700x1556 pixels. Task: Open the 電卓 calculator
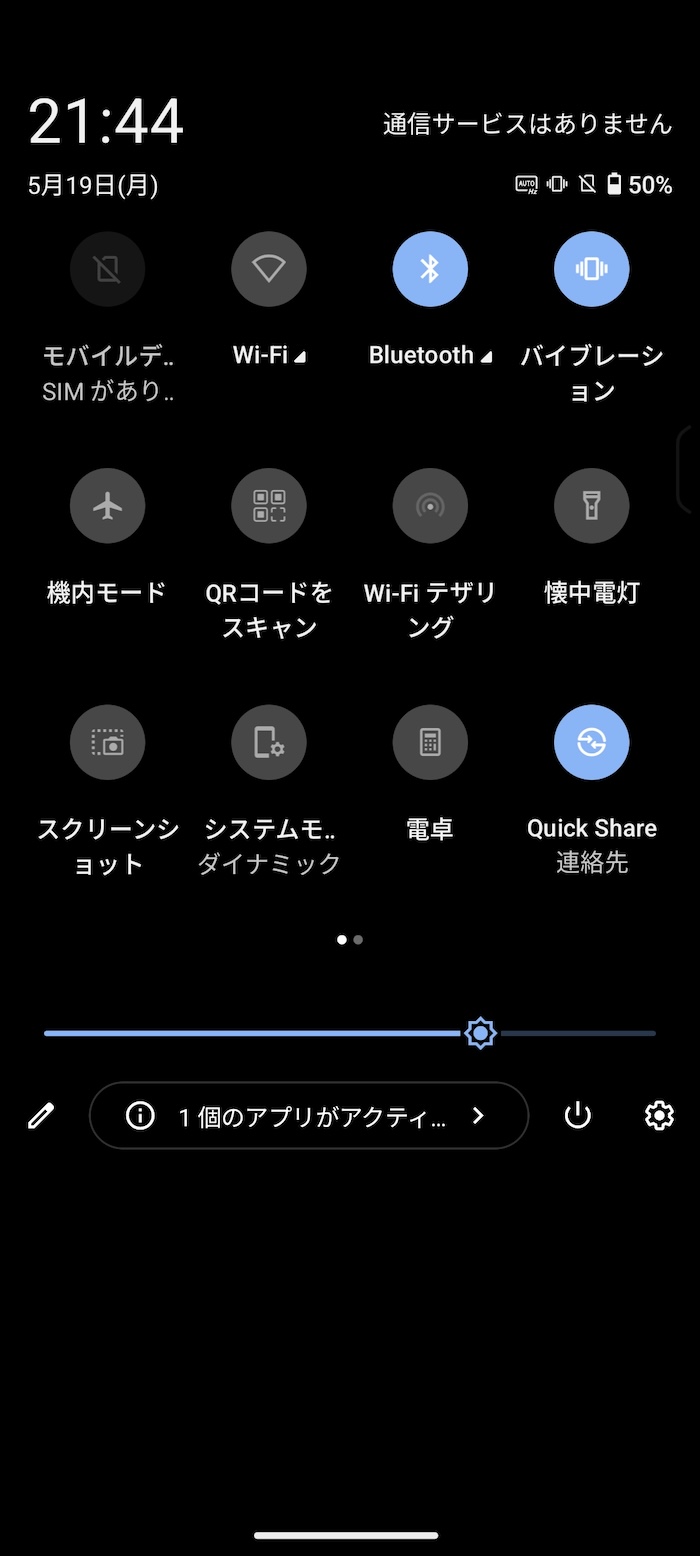pyautogui.click(x=430, y=742)
